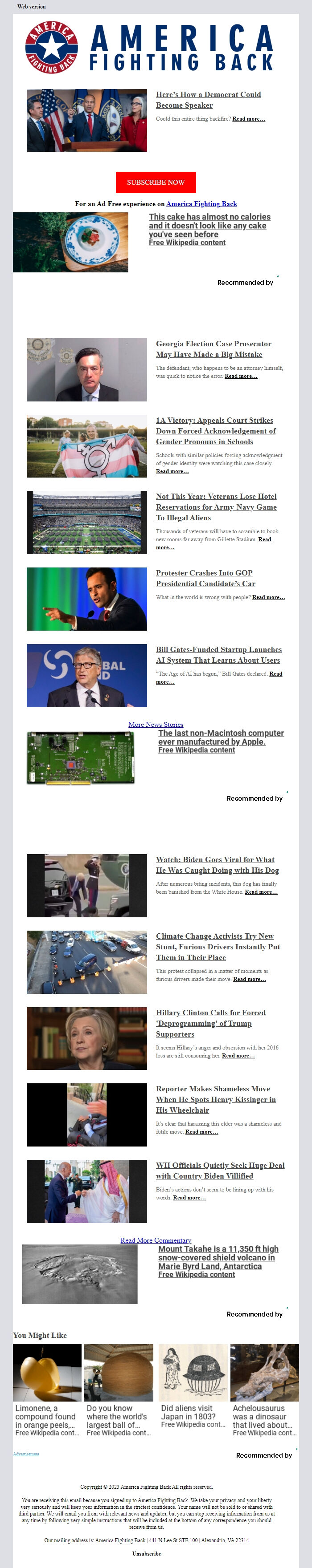
Task: Follow the More News Stories link
Action: (156, 724)
